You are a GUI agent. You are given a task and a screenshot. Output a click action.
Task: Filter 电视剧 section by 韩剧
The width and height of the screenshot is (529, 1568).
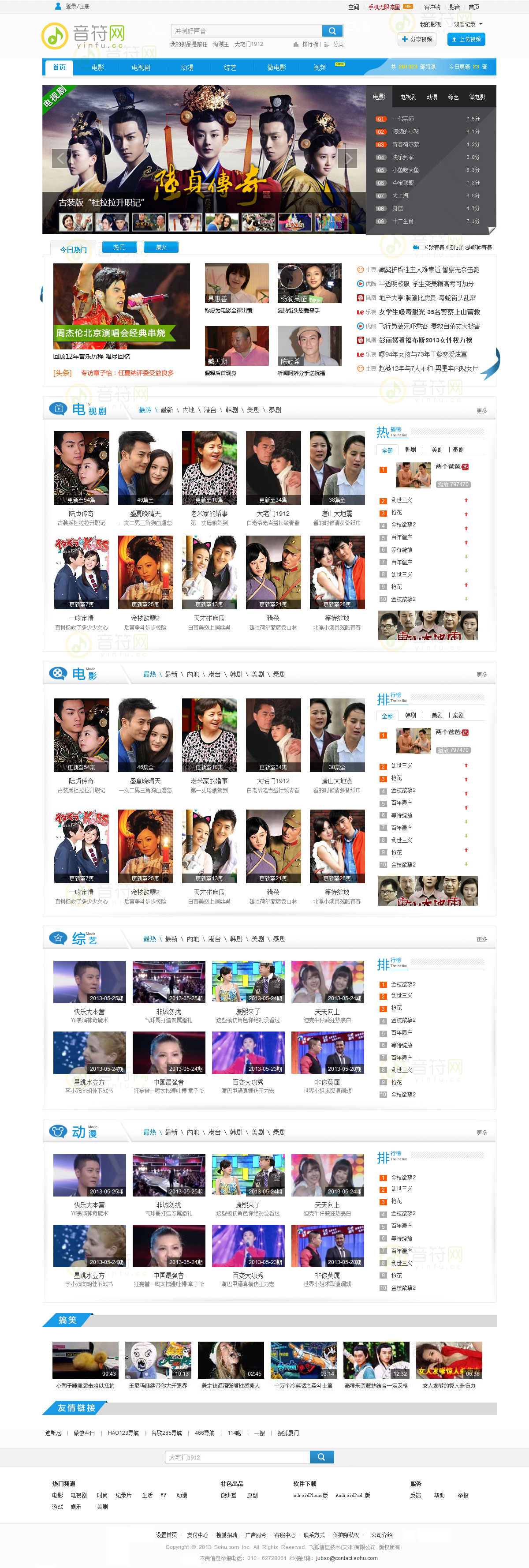point(231,410)
